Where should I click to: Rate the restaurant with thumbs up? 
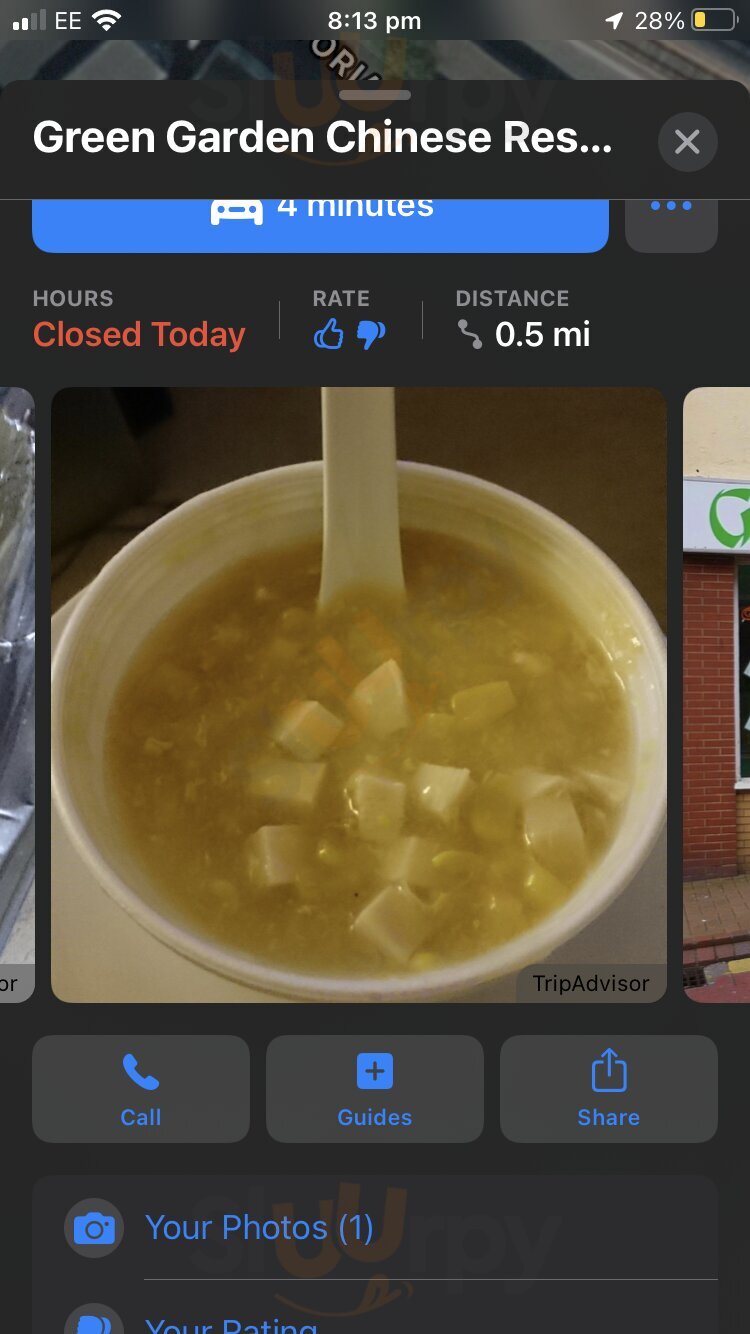329,335
